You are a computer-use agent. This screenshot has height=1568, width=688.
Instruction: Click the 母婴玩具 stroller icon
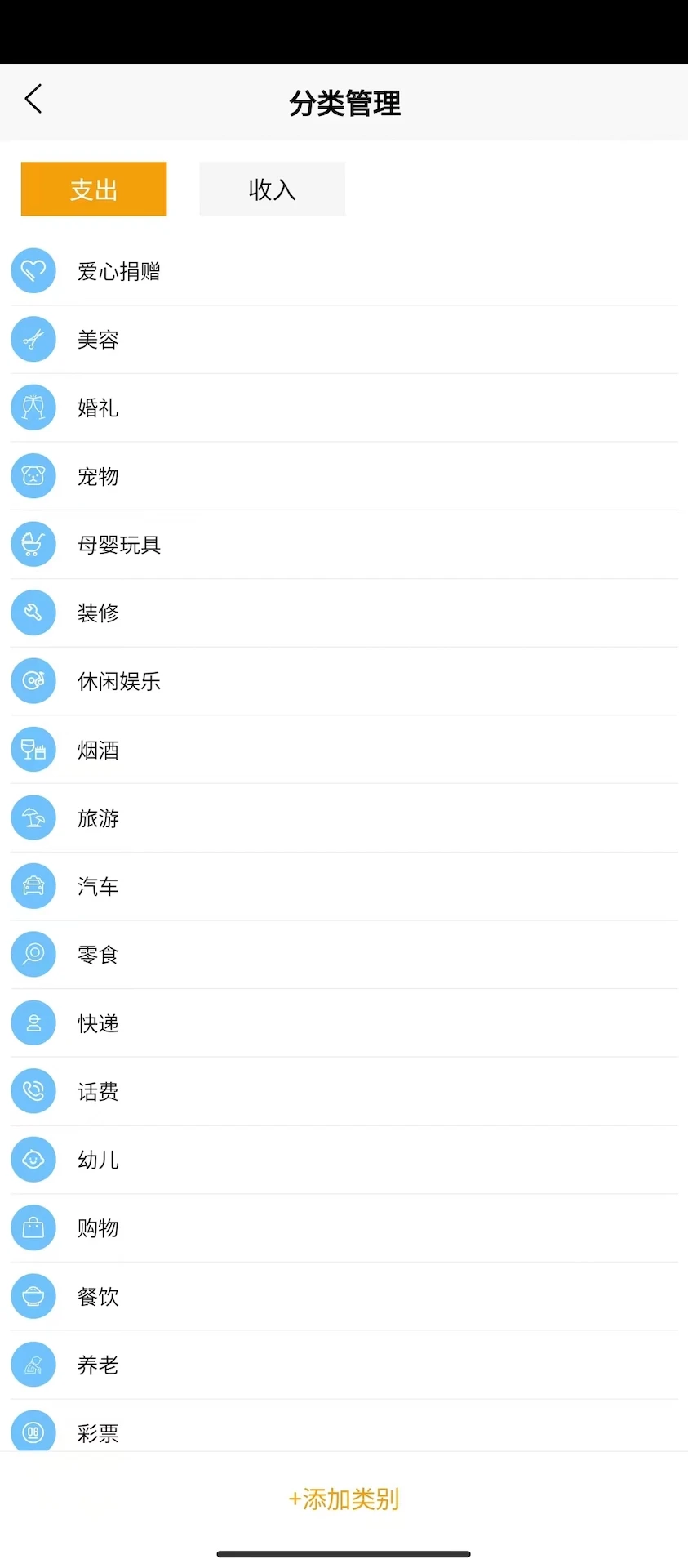(33, 544)
